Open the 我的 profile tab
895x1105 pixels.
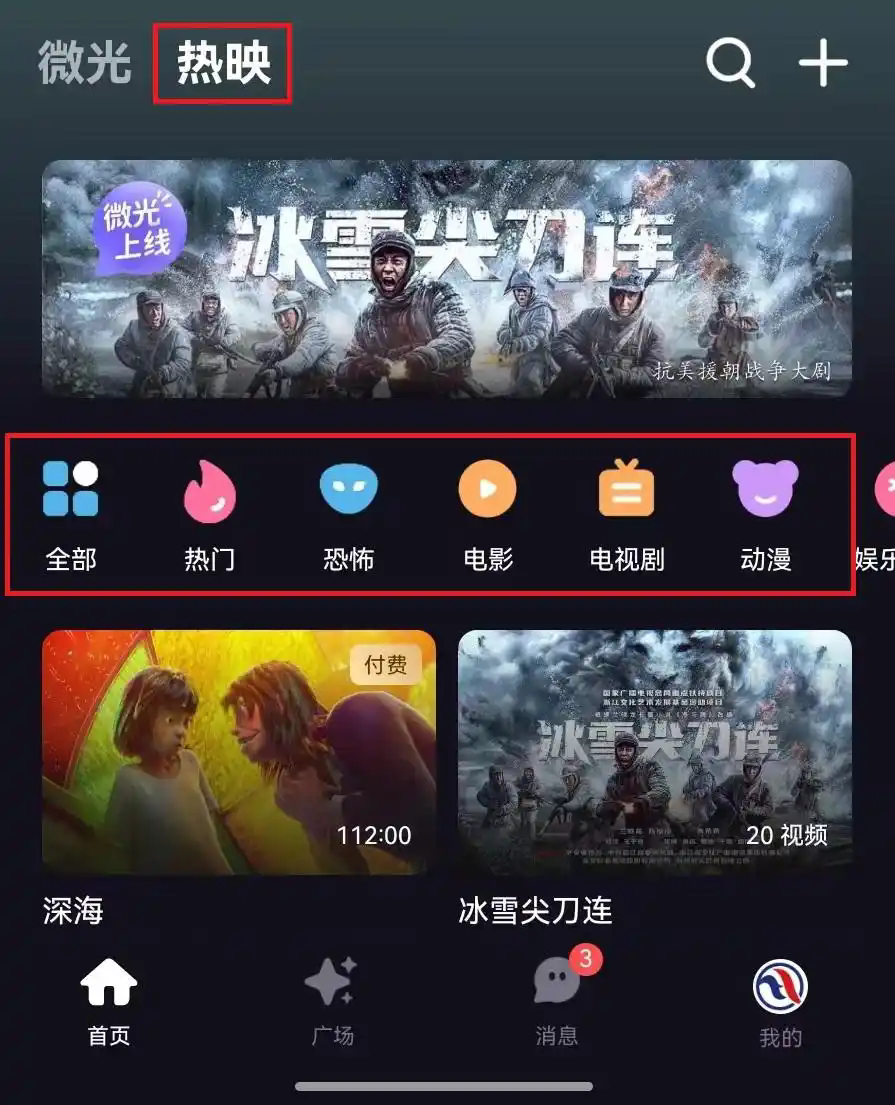780,1001
